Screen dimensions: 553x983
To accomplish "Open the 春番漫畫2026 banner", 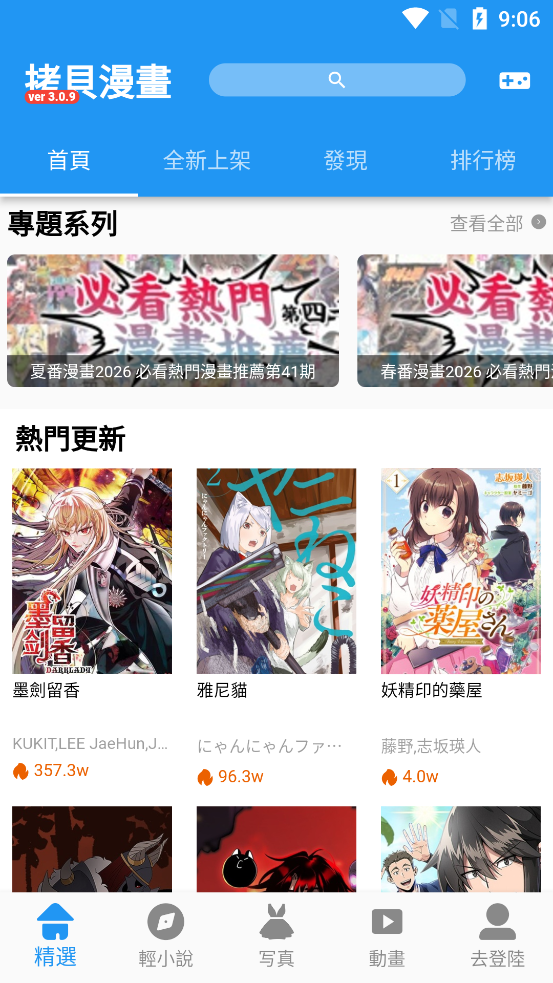I will pyautogui.click(x=455, y=320).
